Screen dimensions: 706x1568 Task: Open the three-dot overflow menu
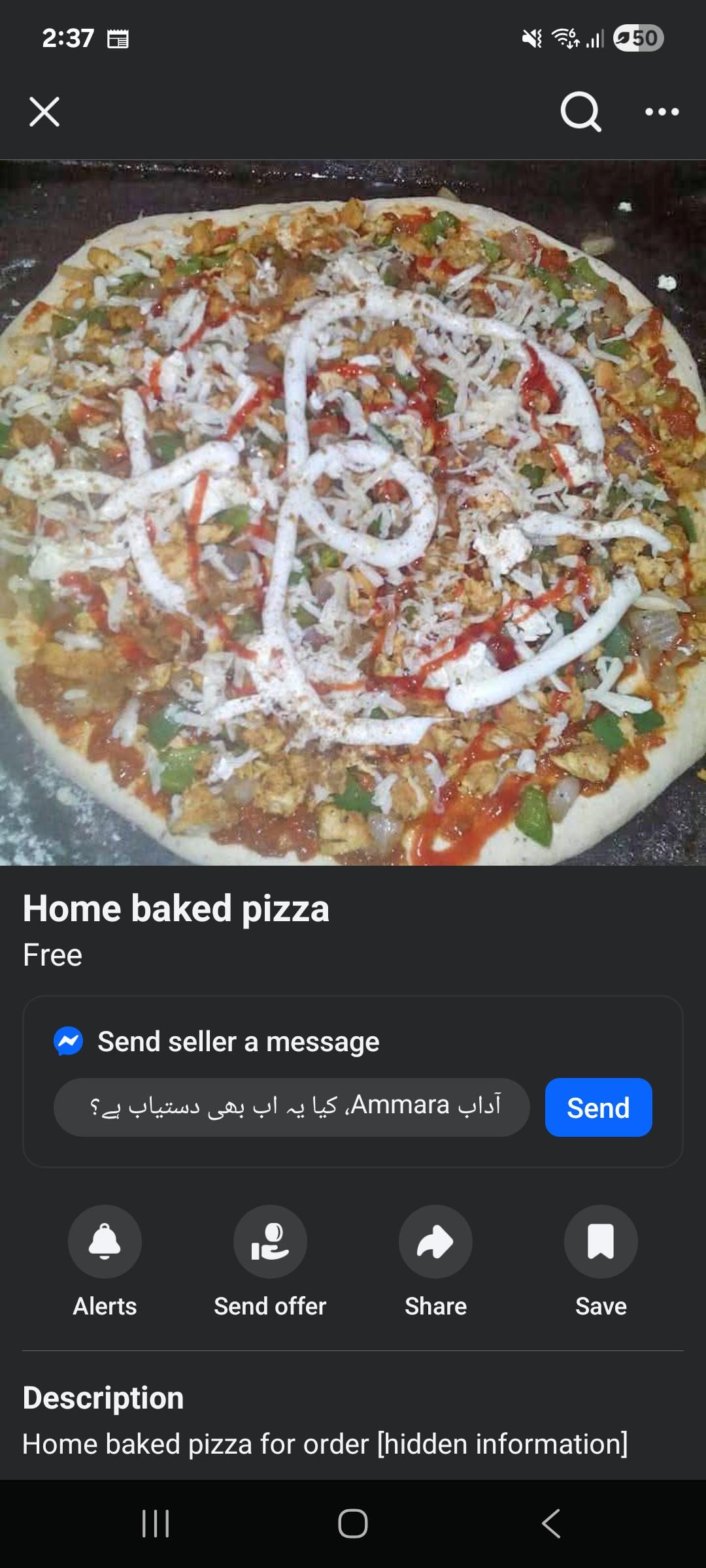tap(662, 112)
